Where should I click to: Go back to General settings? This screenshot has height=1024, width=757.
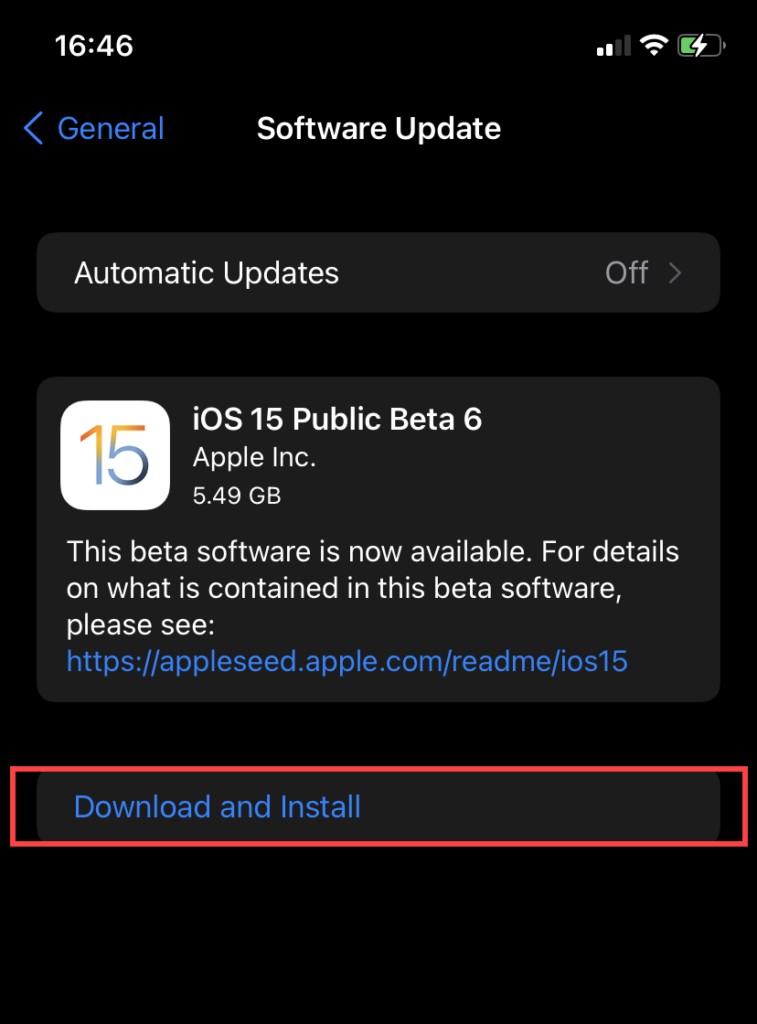pos(94,129)
